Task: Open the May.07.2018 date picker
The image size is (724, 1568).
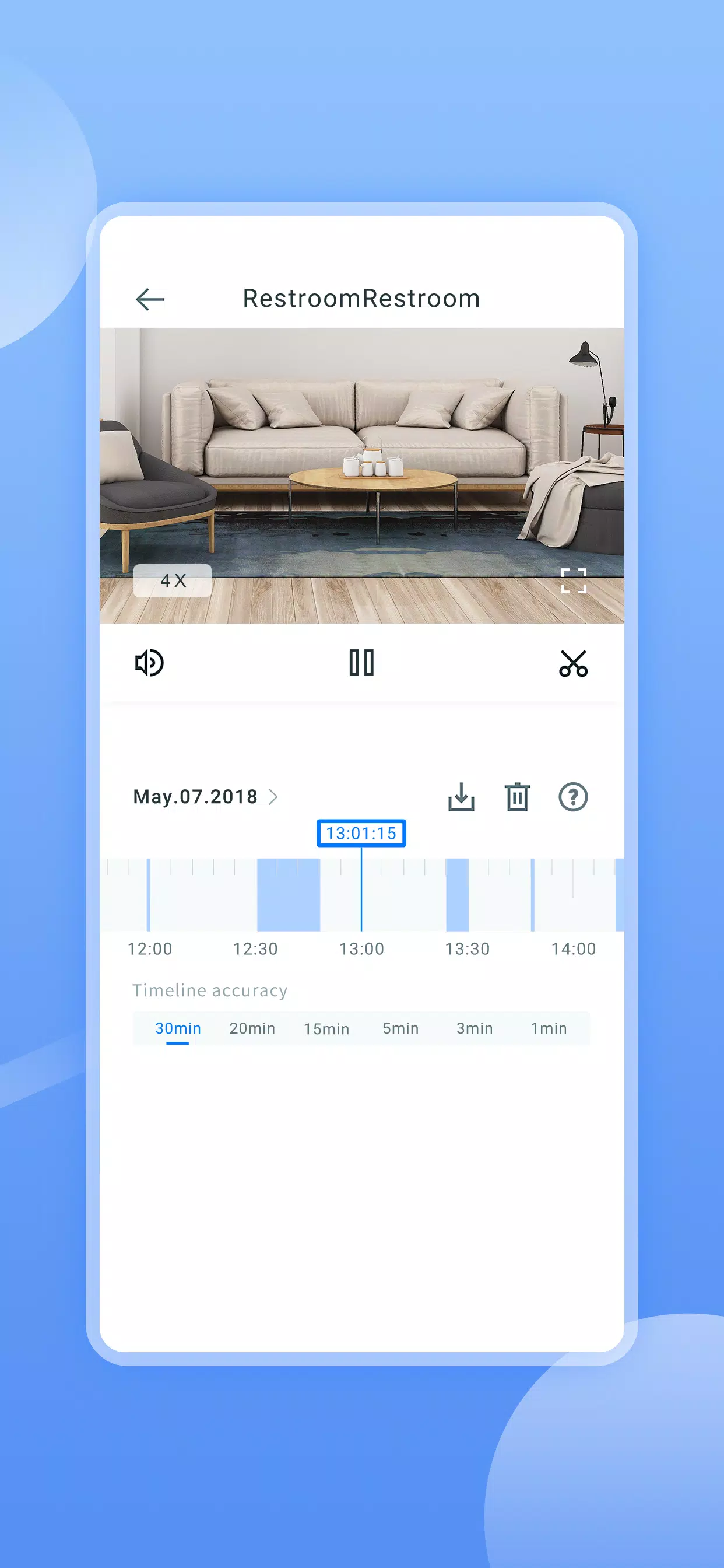Action: click(x=206, y=797)
